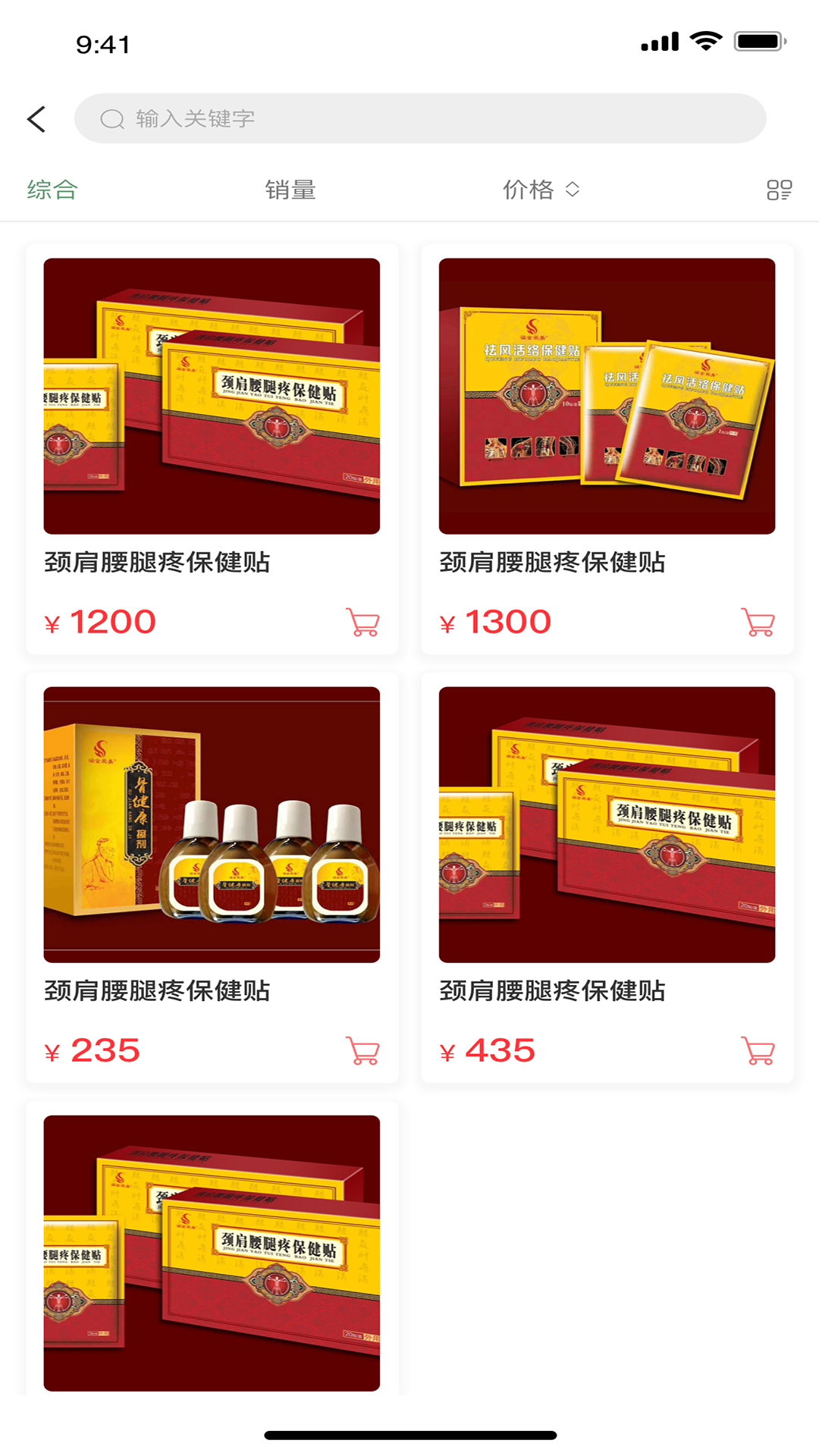
Task: Open the product priced ¥1200
Action: (212, 397)
